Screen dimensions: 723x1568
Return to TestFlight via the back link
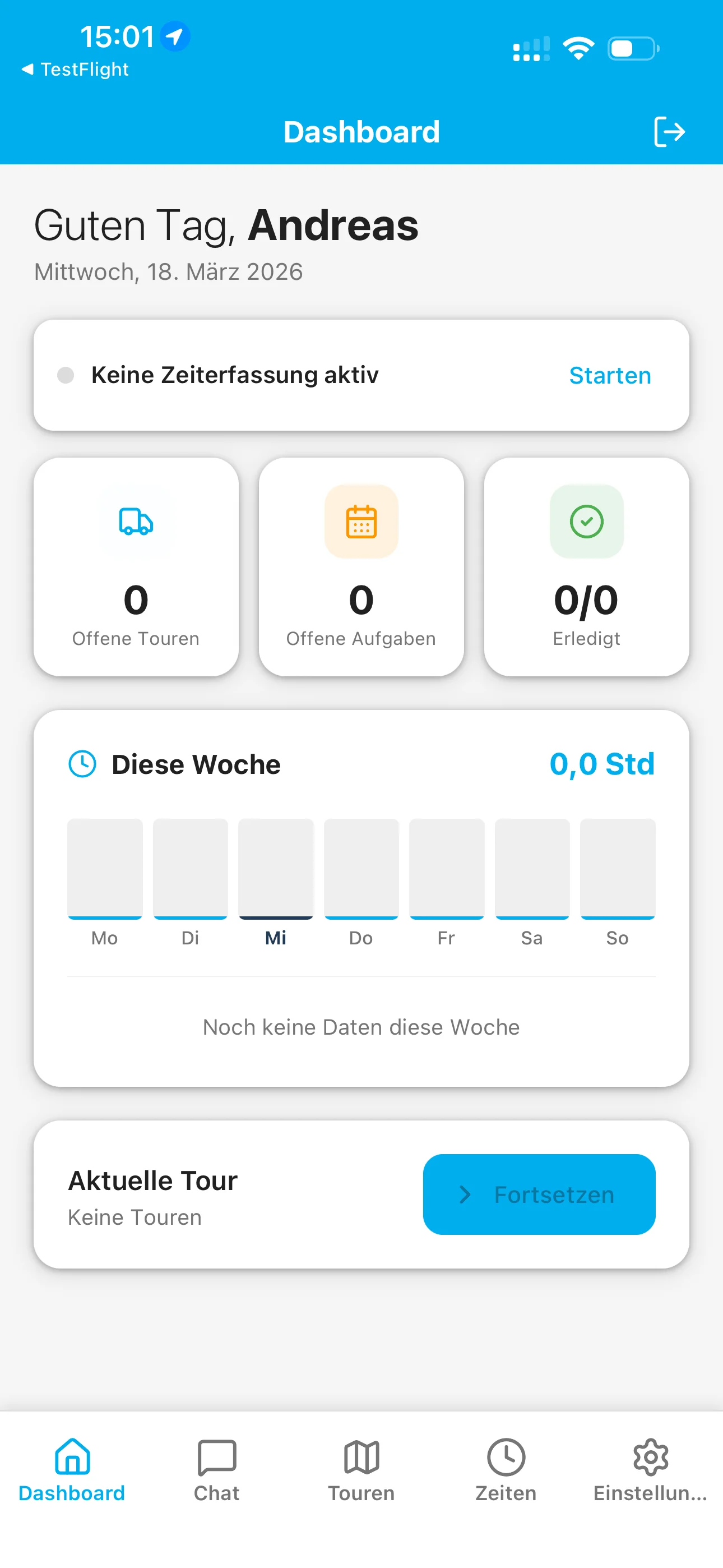pos(76,70)
